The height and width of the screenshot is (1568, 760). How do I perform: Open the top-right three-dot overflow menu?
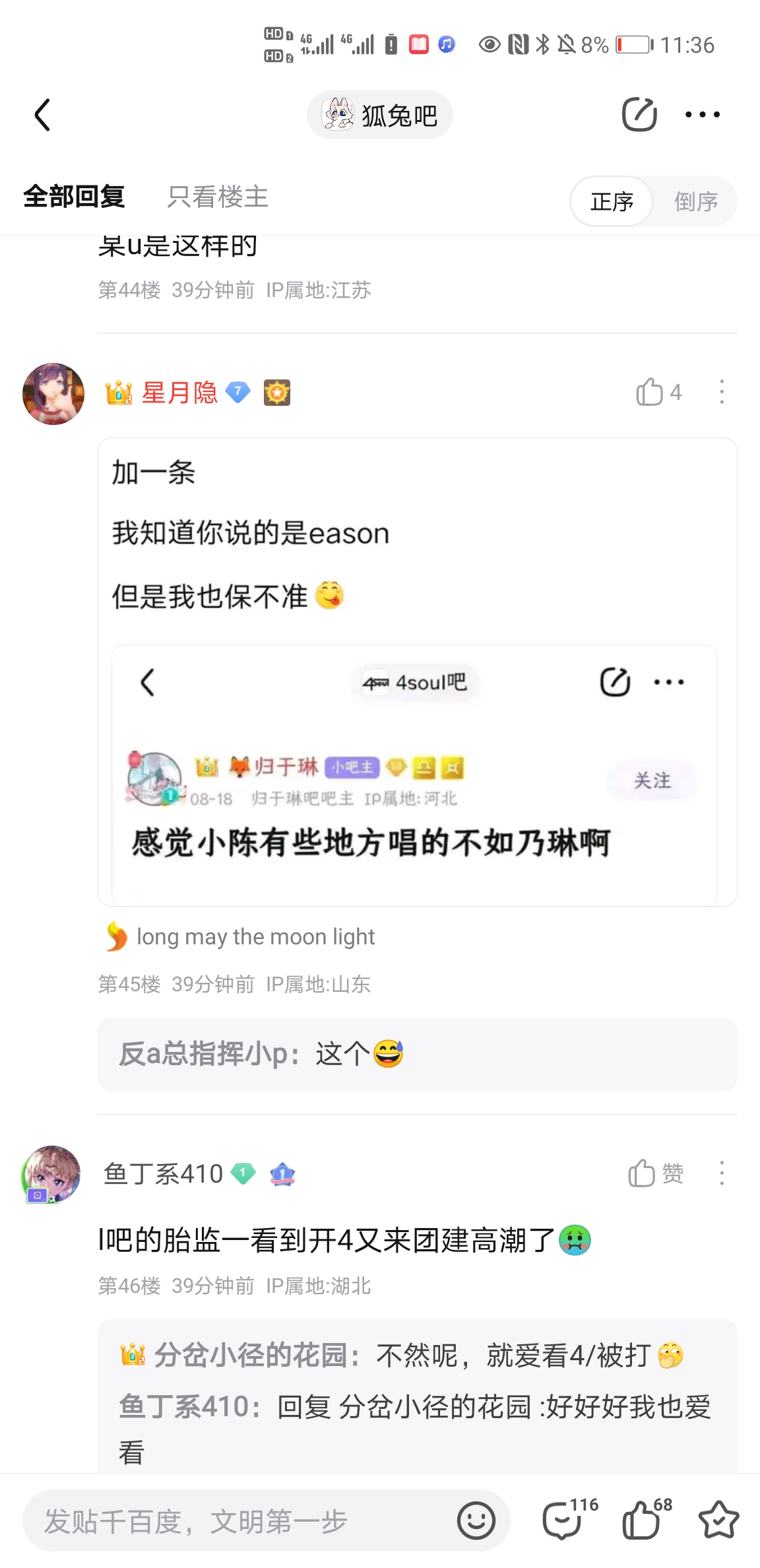(703, 115)
